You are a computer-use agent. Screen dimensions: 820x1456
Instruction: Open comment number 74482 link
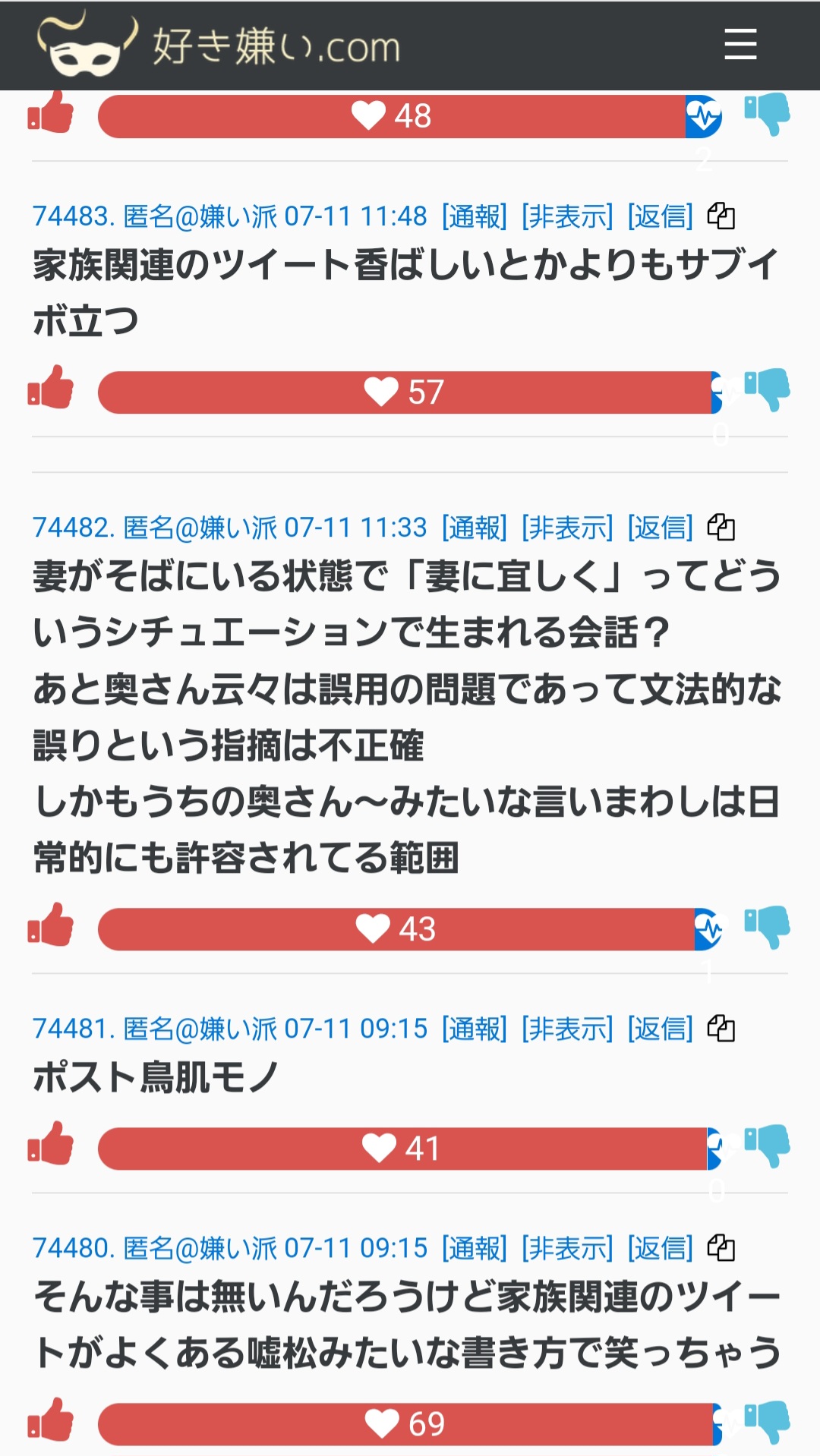click(x=74, y=528)
